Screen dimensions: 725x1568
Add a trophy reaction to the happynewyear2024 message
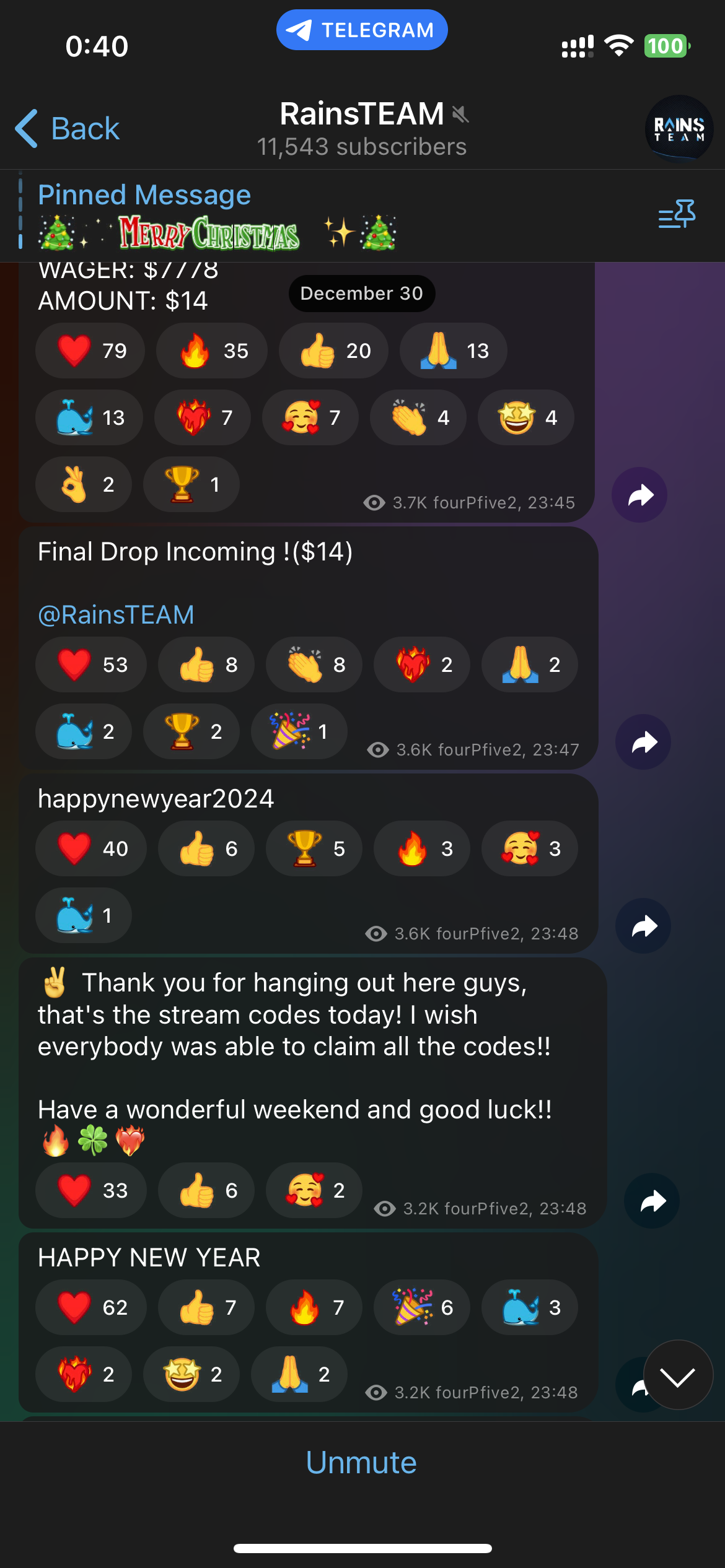pyautogui.click(x=314, y=848)
